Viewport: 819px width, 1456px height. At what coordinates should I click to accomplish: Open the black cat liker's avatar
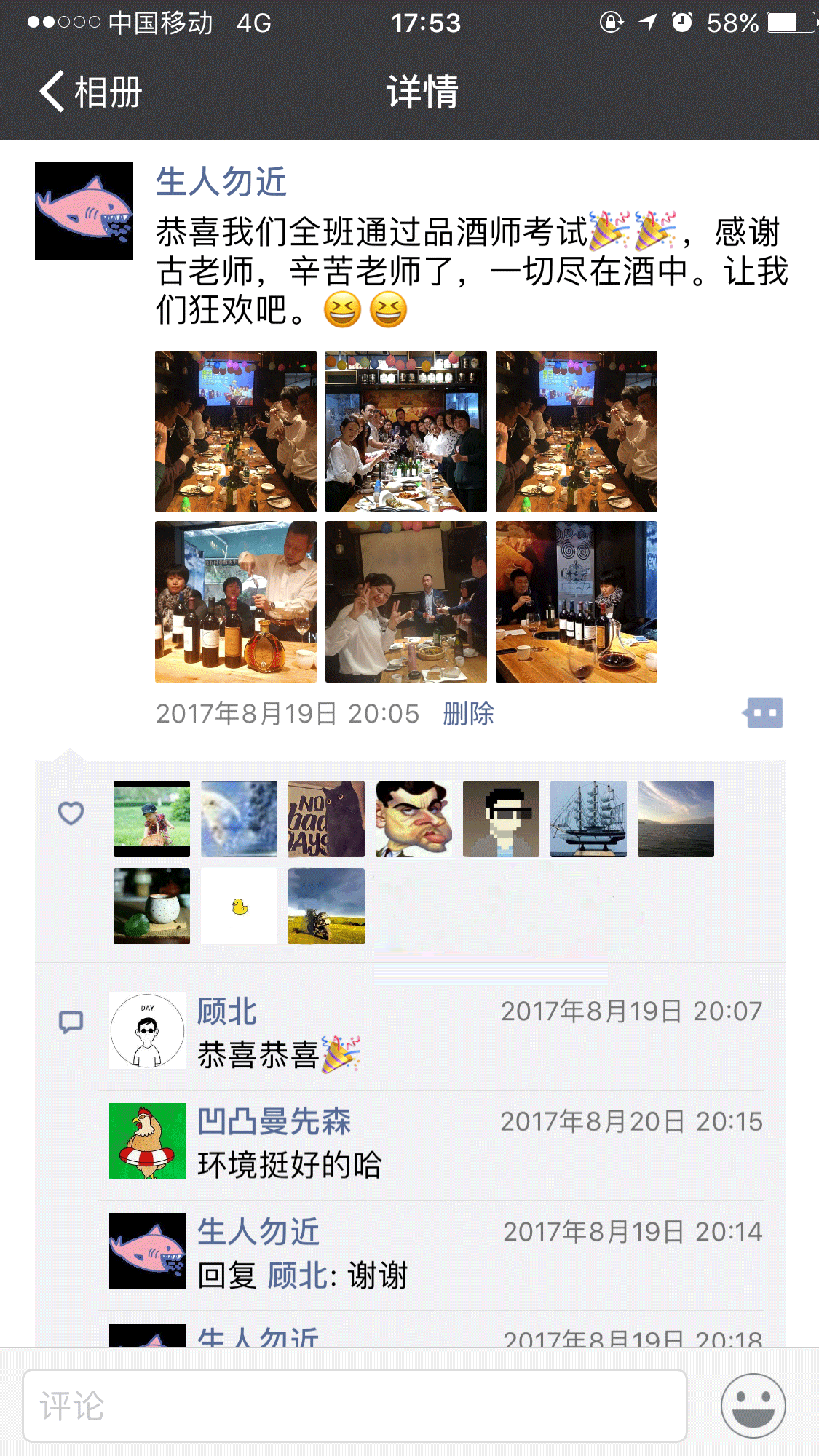[x=326, y=819]
